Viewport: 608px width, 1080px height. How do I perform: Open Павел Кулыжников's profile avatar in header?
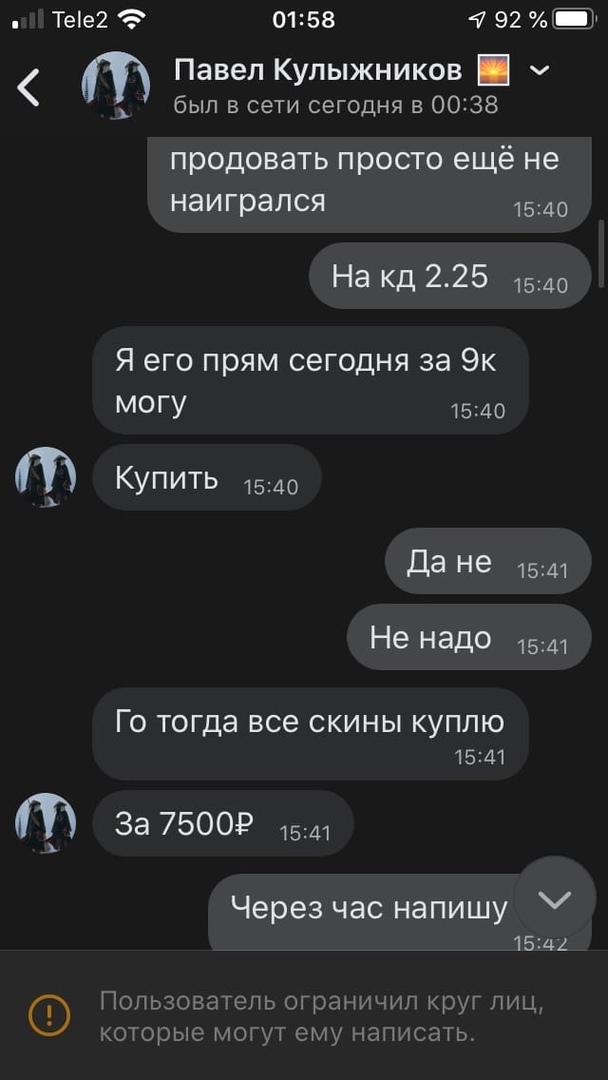115,87
